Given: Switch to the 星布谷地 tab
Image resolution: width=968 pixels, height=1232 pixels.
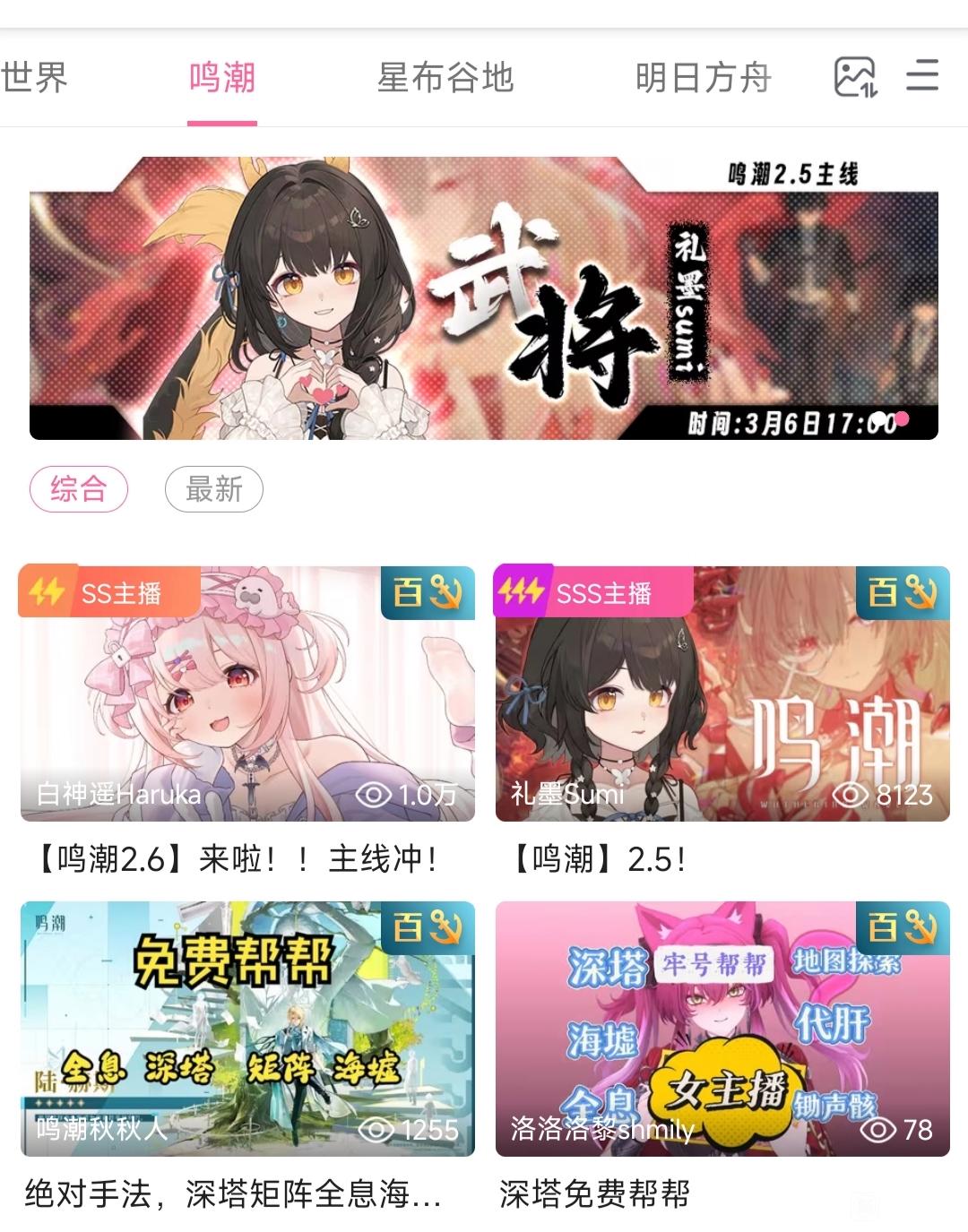Looking at the screenshot, I should [445, 78].
